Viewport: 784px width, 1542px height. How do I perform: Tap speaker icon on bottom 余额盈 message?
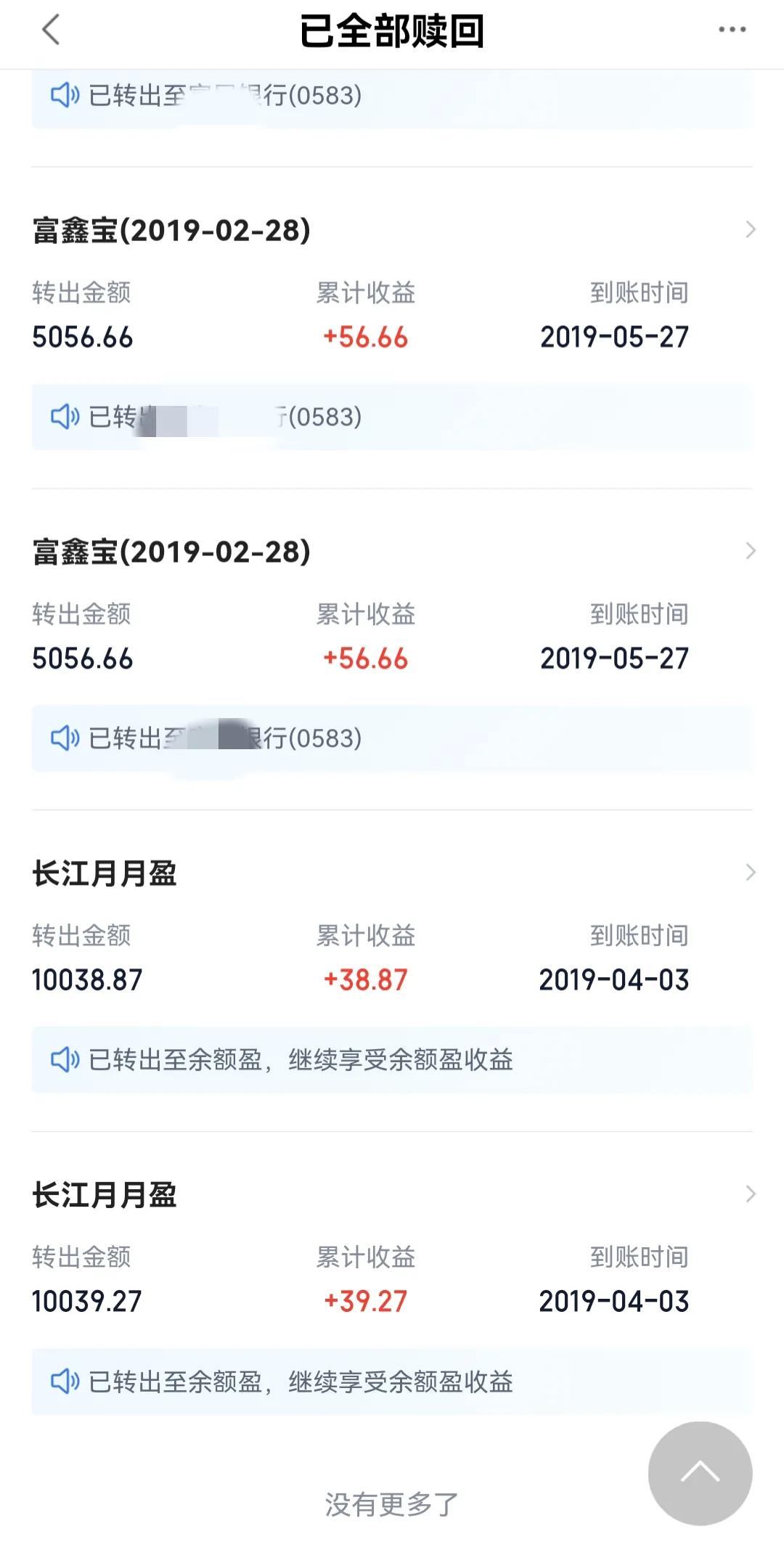pos(65,1382)
